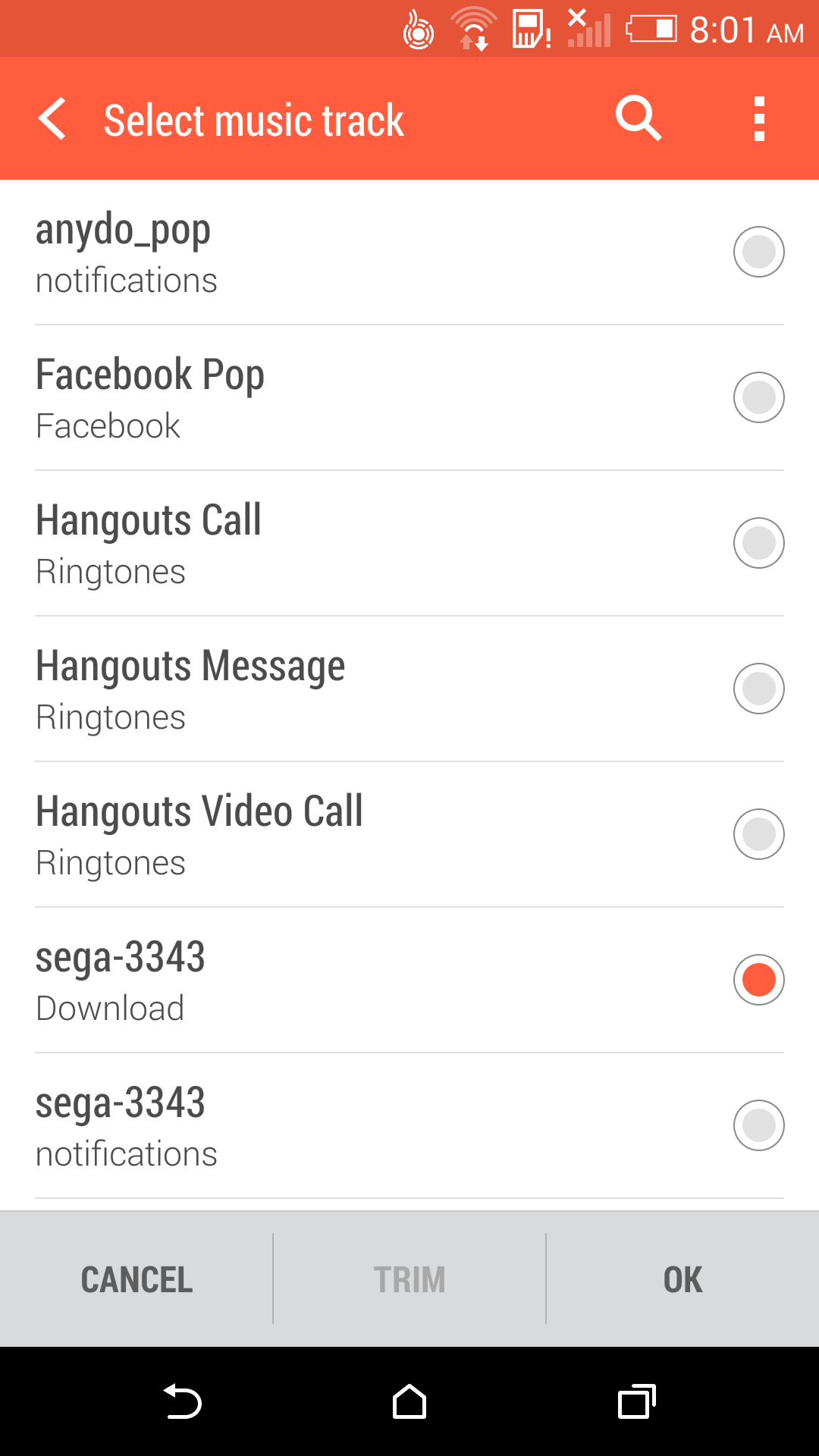Image resolution: width=819 pixels, height=1456 pixels.
Task: Go back from Select music track
Action: point(53,119)
